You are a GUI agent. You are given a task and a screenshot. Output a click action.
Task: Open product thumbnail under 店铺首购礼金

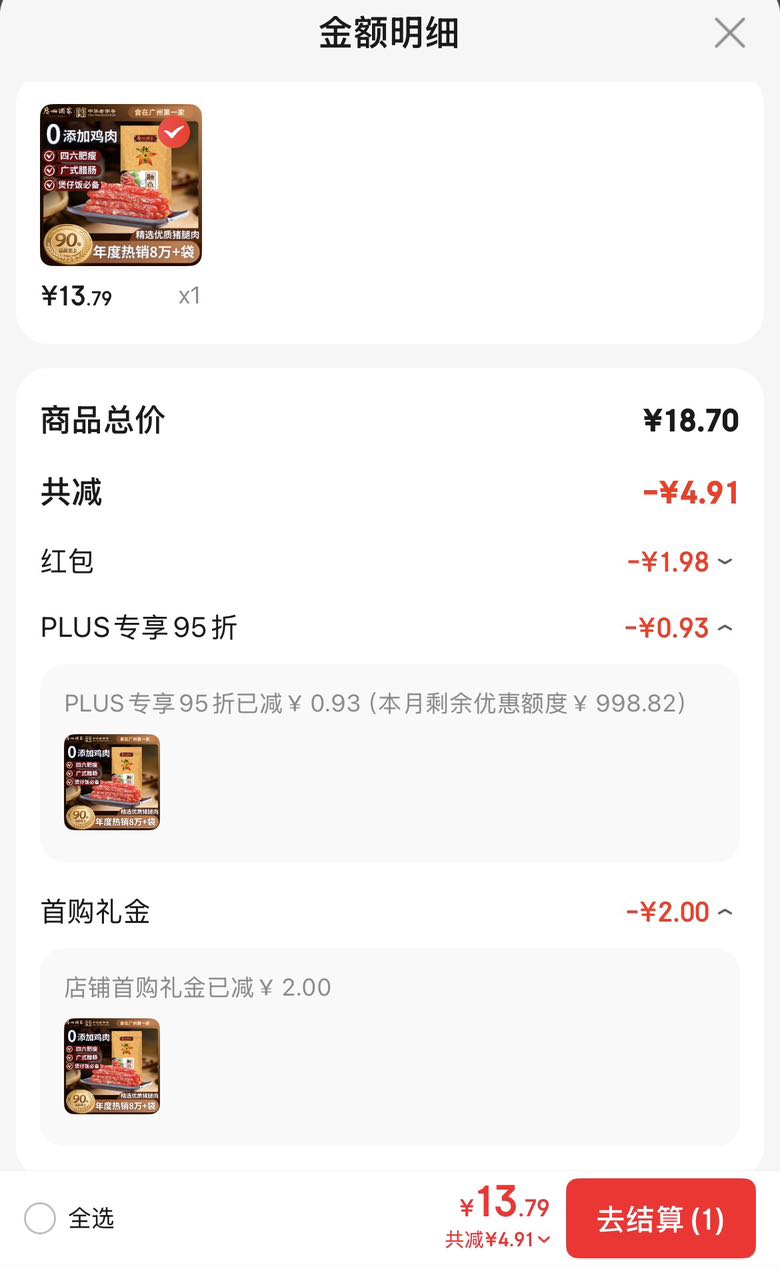(x=112, y=1066)
